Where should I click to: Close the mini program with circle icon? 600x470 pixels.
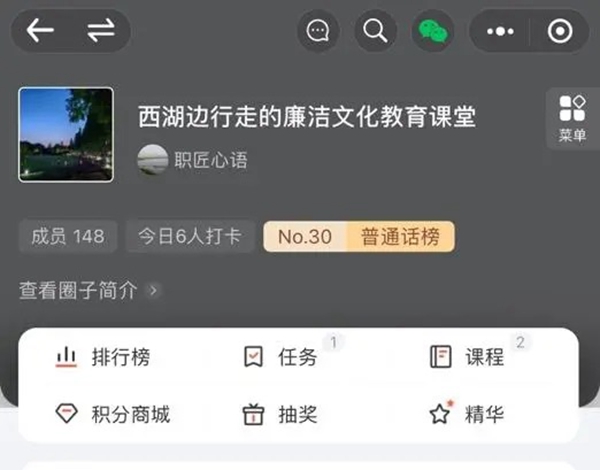coord(559,31)
